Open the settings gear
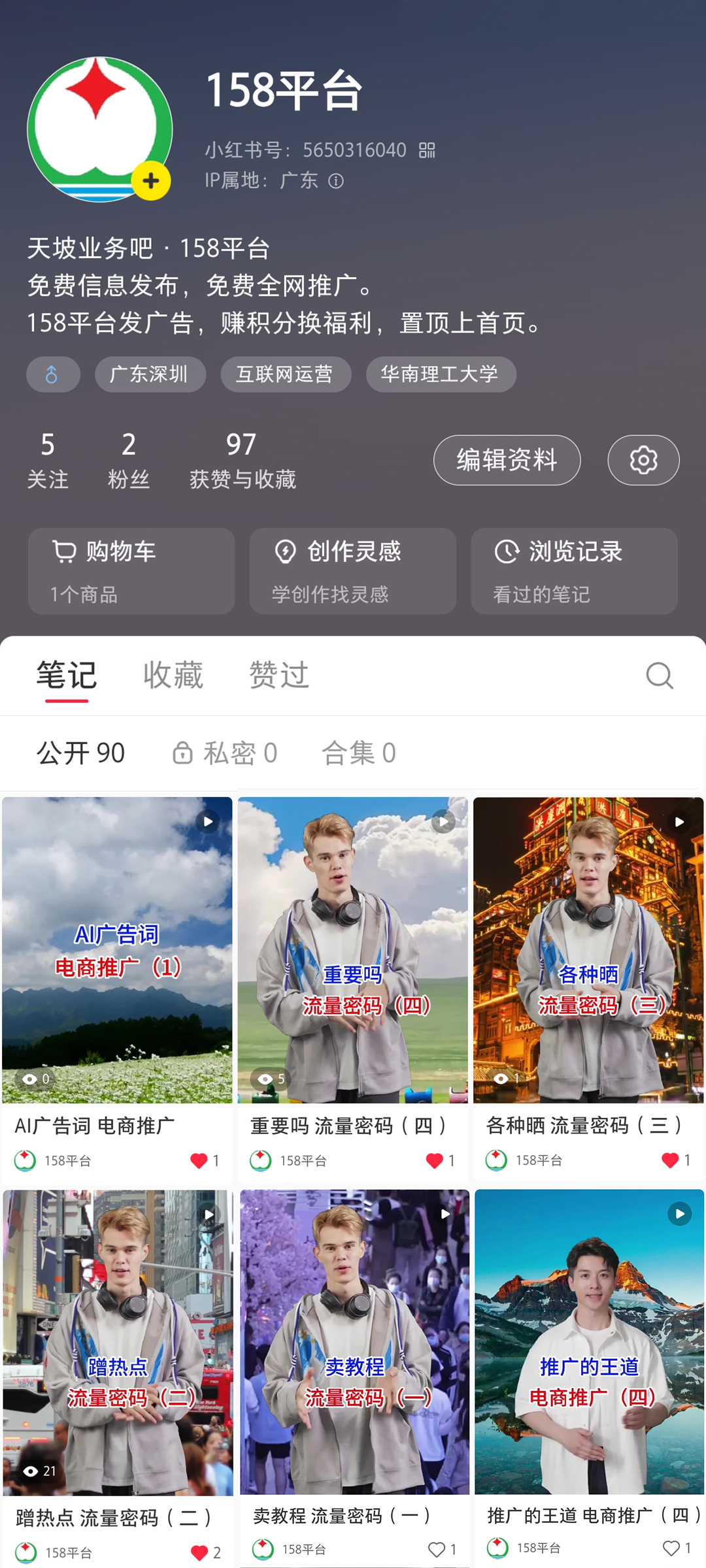This screenshot has height=1568, width=706. tap(643, 460)
